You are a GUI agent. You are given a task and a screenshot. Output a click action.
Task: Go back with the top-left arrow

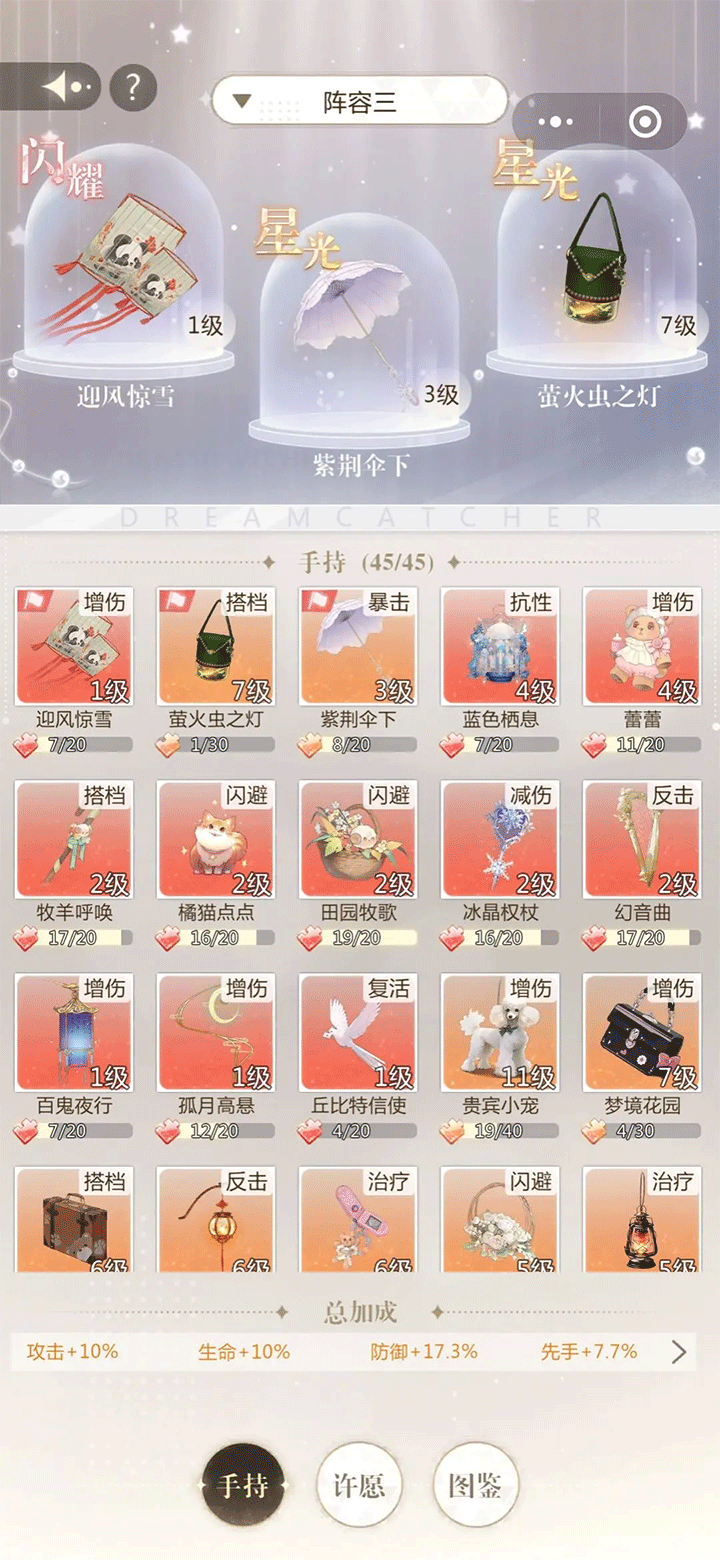pos(55,87)
